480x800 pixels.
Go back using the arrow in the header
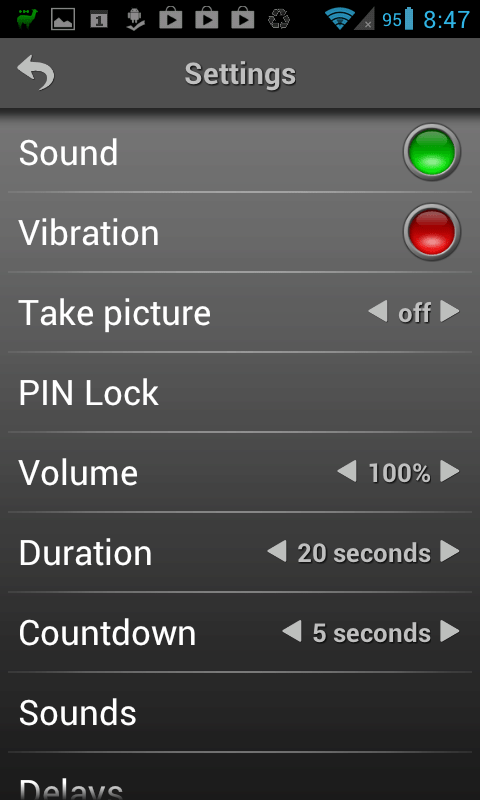click(36, 72)
